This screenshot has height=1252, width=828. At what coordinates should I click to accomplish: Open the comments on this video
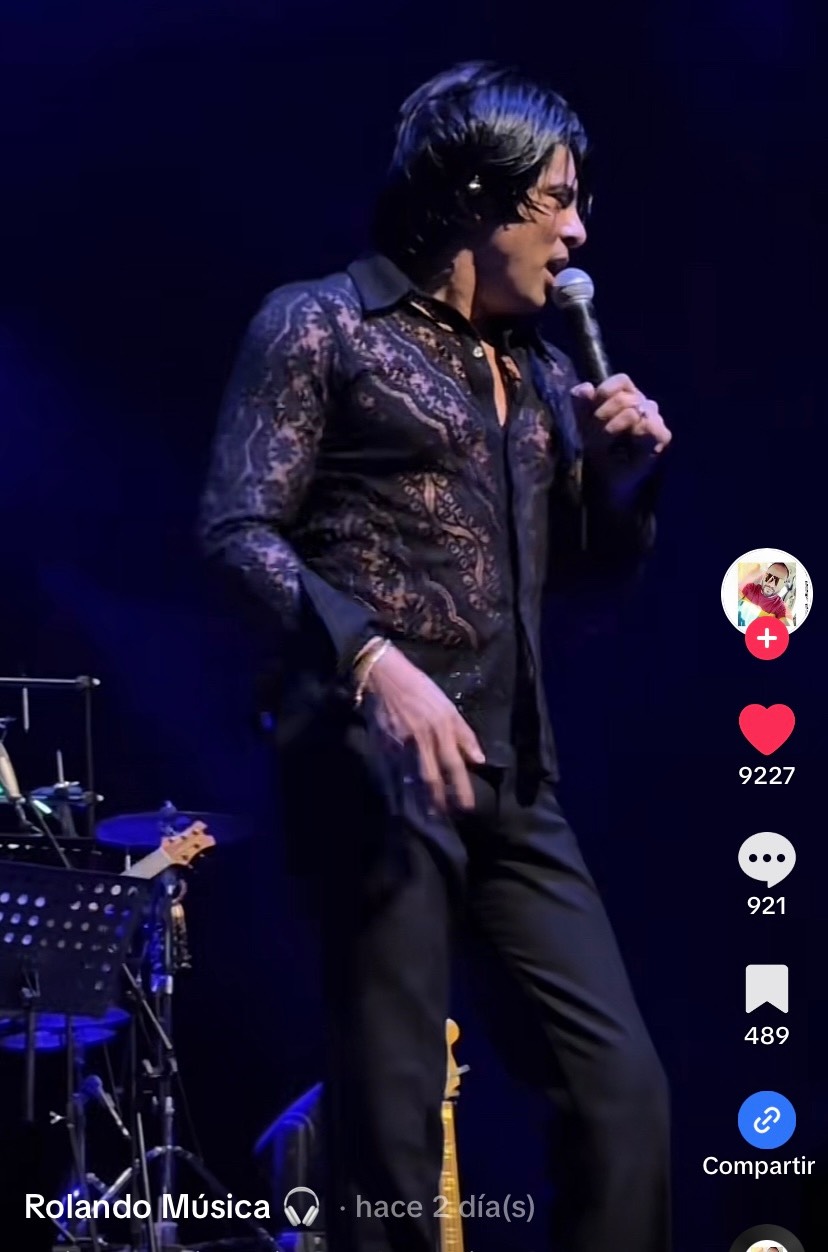[766, 860]
